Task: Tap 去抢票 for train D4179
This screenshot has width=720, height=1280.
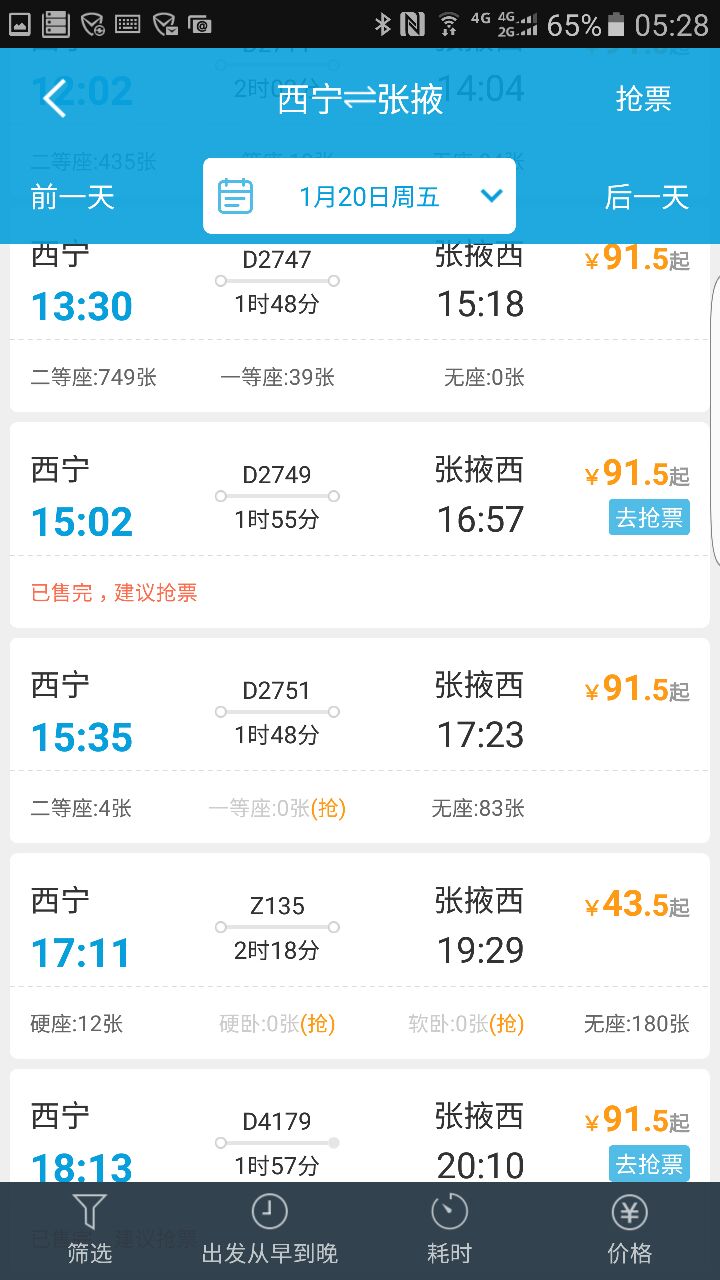Action: (x=649, y=1164)
